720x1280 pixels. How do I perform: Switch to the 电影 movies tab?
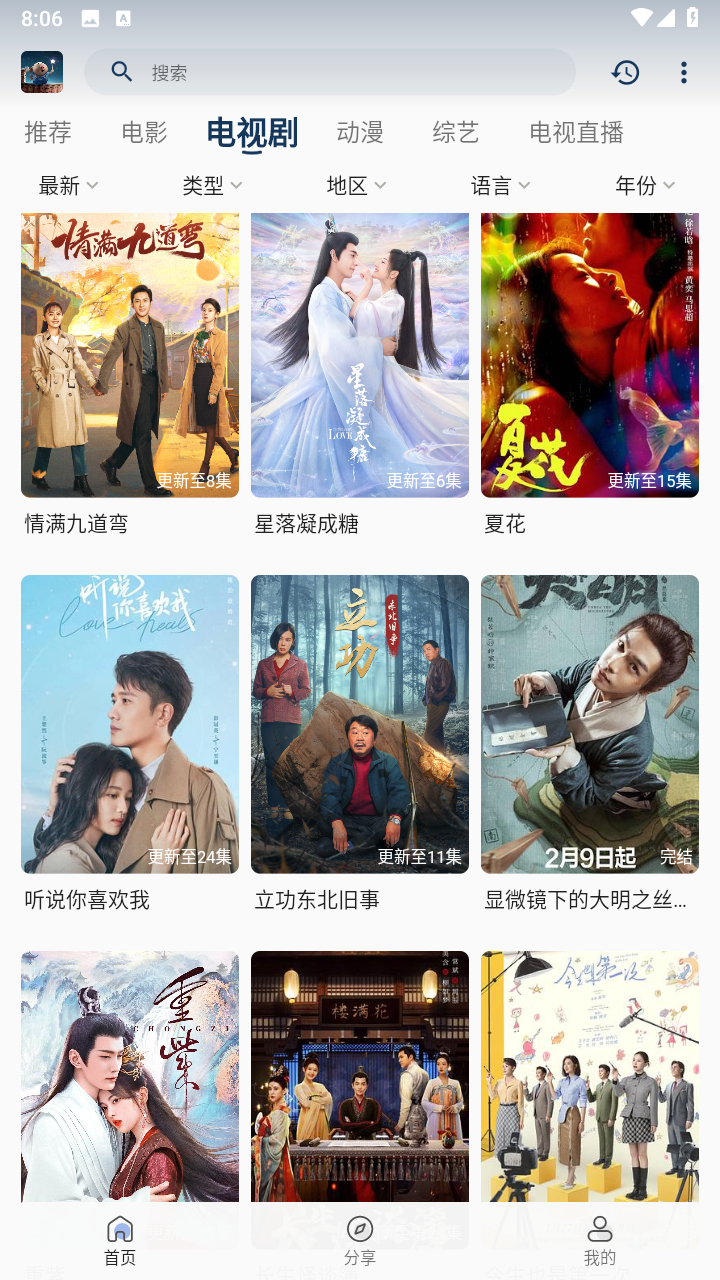[x=141, y=133]
